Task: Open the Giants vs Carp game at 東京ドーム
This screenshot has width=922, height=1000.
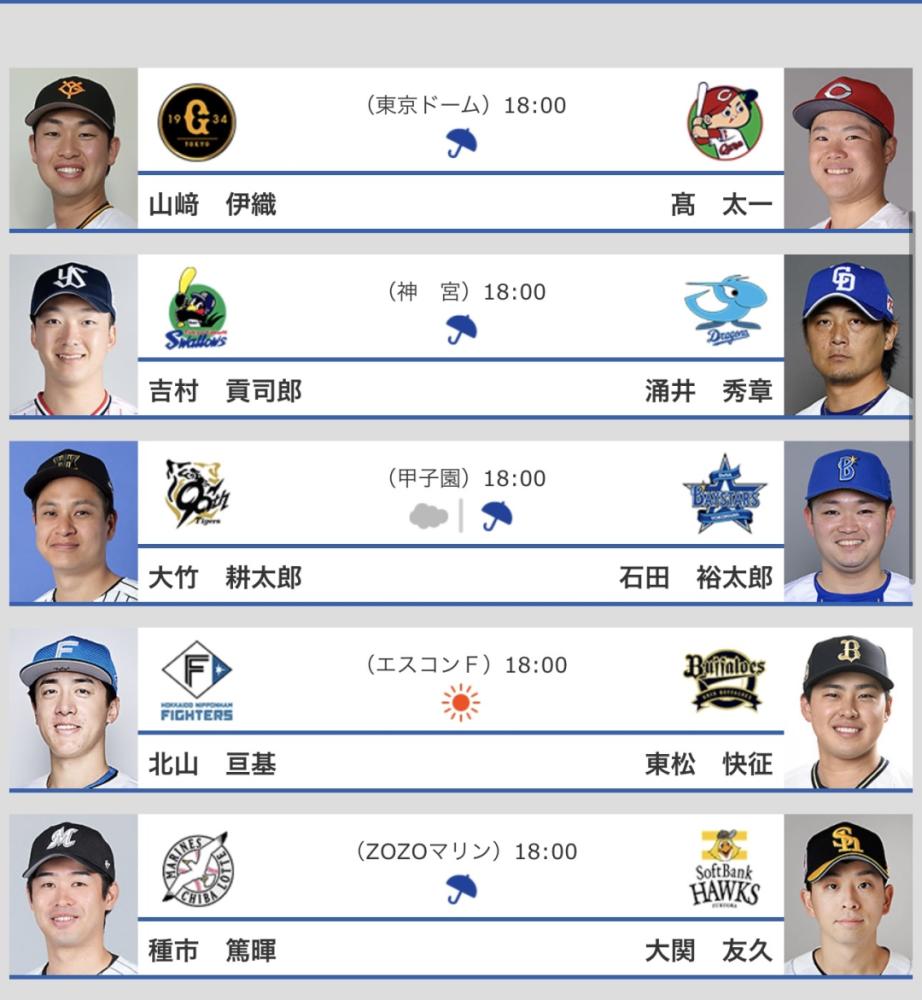Action: [460, 149]
